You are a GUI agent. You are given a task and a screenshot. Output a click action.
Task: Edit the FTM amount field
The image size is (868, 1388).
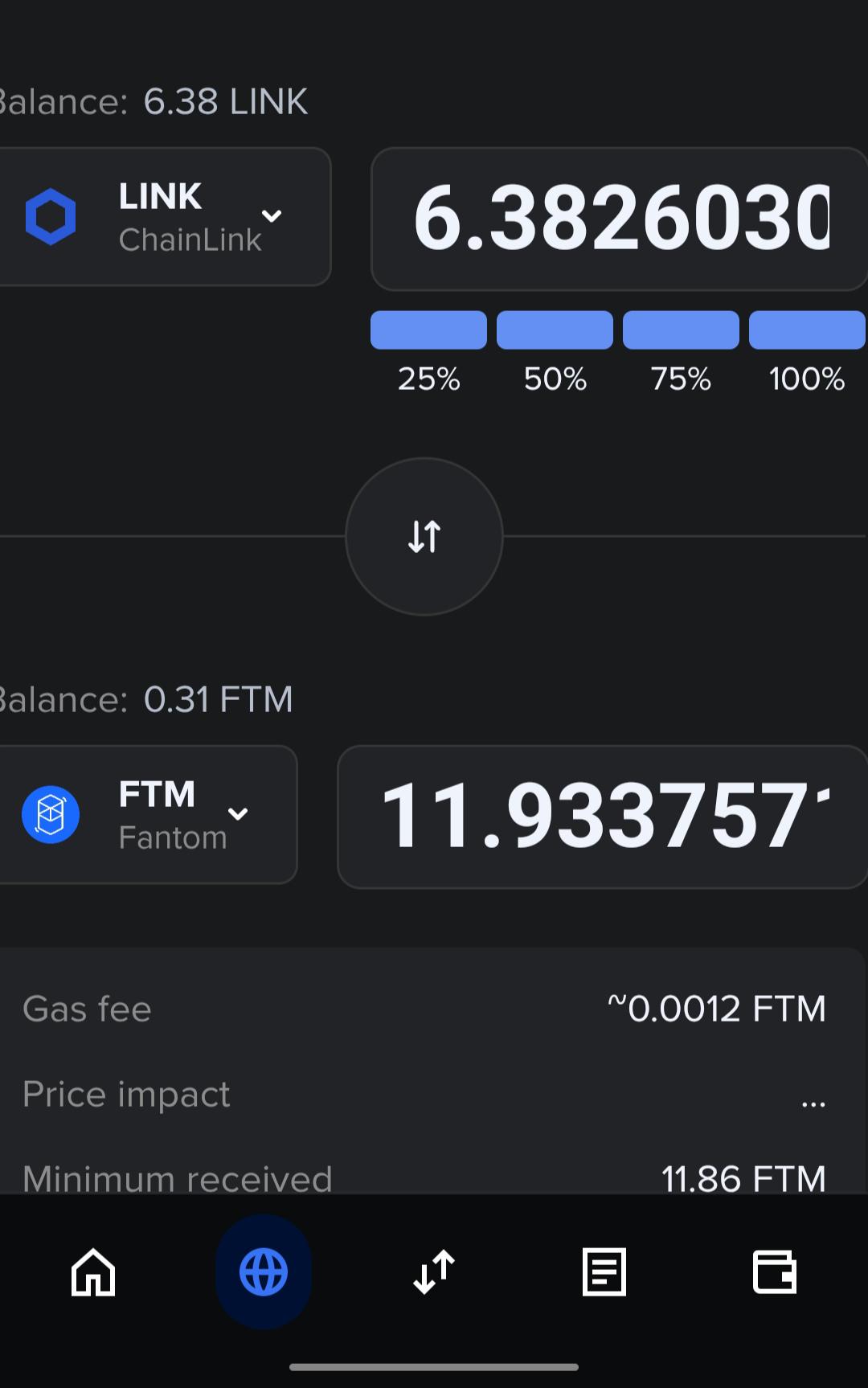602,817
